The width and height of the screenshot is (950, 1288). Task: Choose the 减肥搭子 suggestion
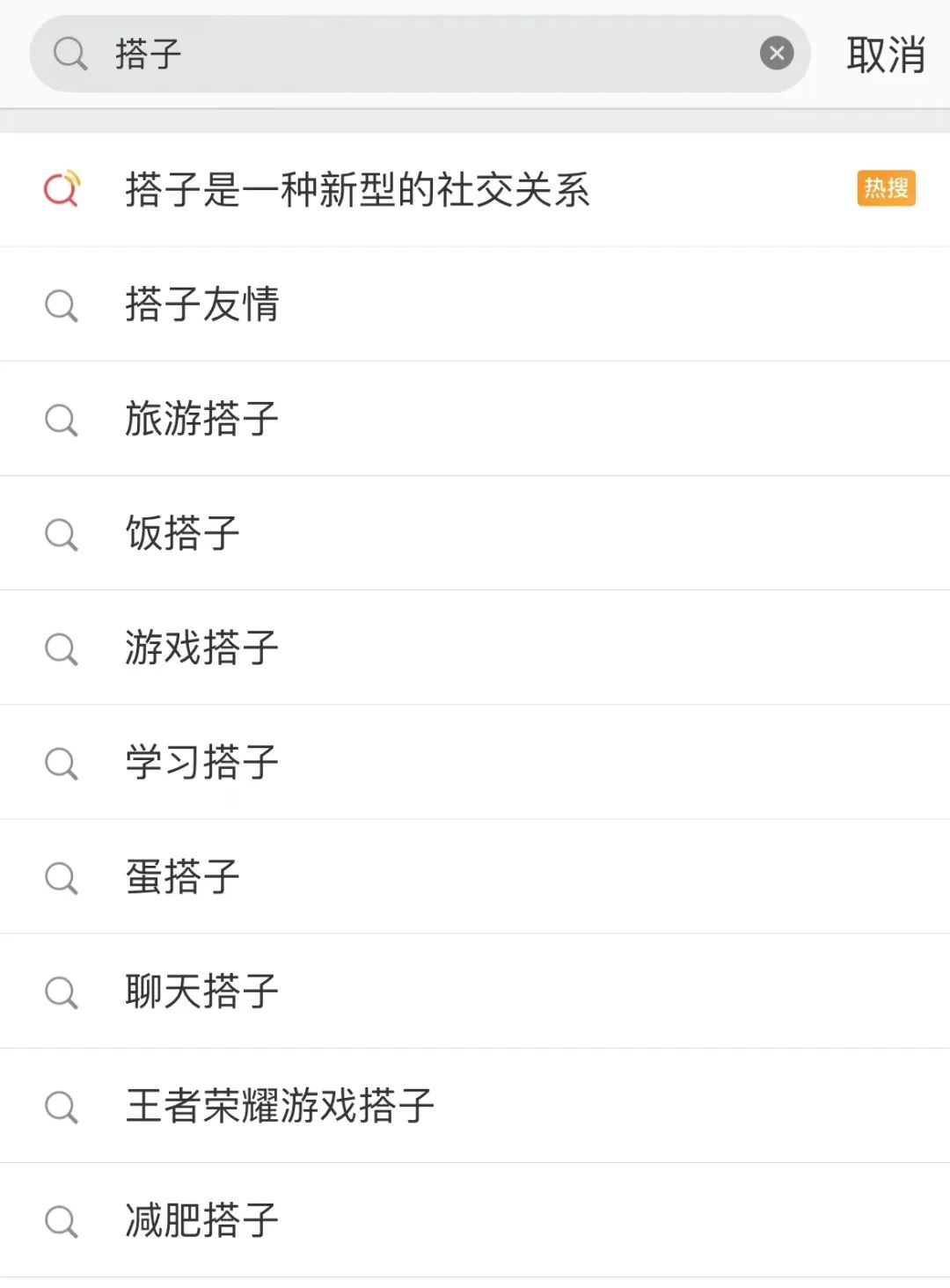pyautogui.click(x=202, y=1219)
